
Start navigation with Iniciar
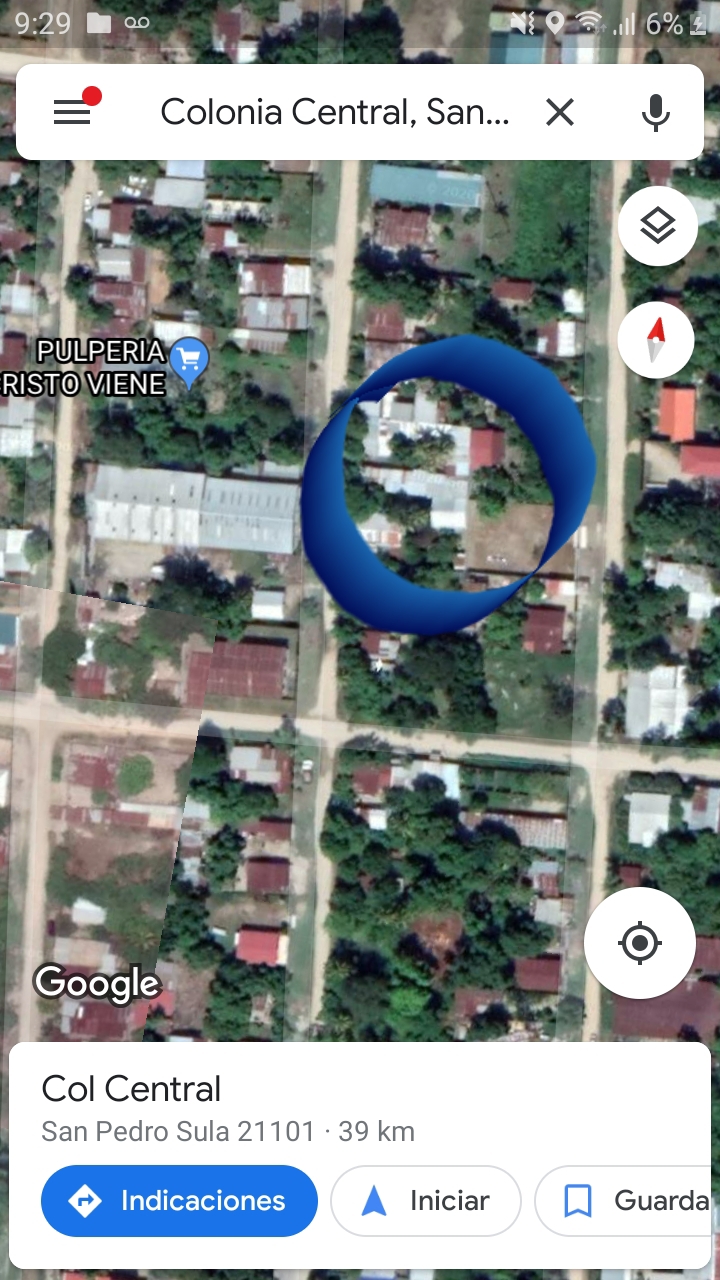coord(426,1200)
